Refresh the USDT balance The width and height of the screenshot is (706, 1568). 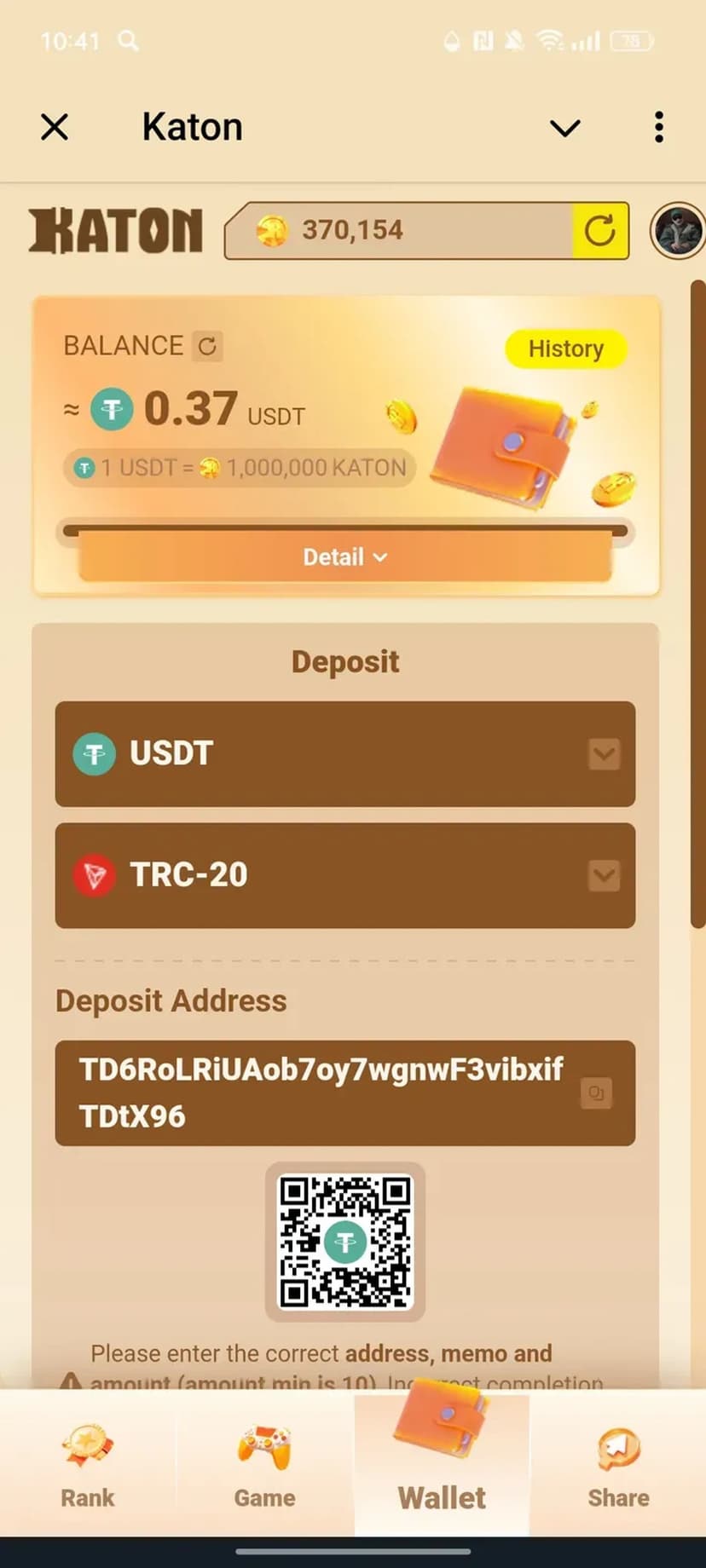207,346
